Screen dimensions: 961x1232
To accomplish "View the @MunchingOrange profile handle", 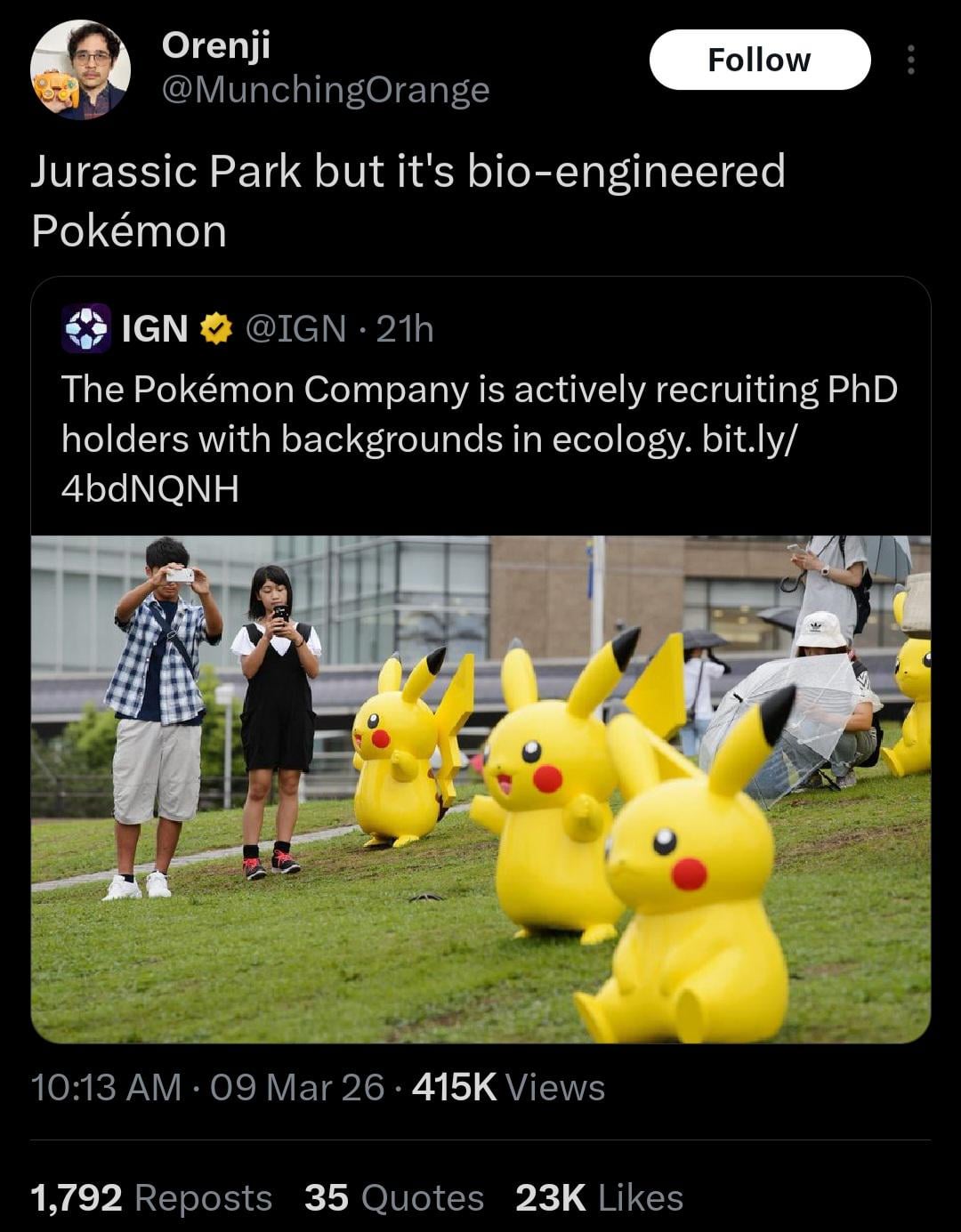I will pos(325,90).
